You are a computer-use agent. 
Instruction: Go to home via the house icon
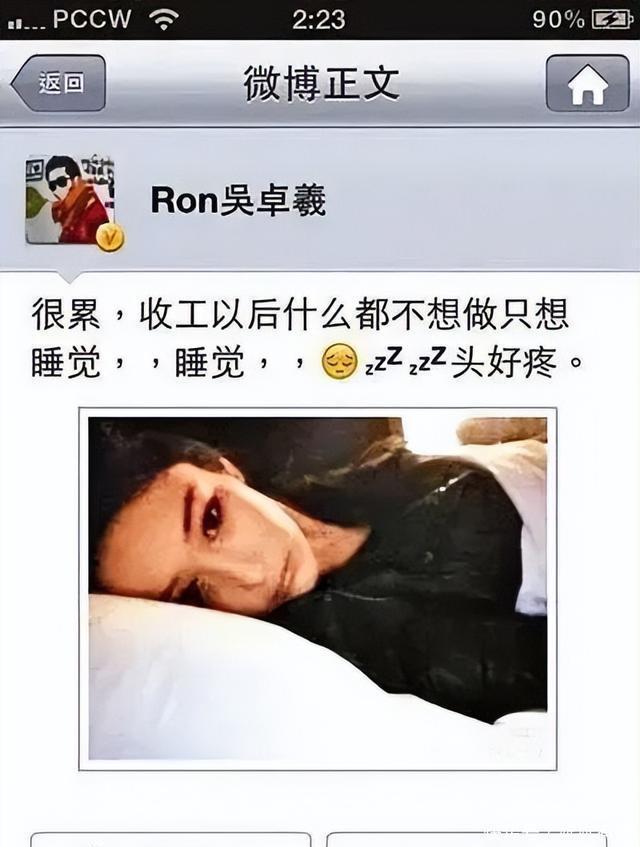[587, 84]
